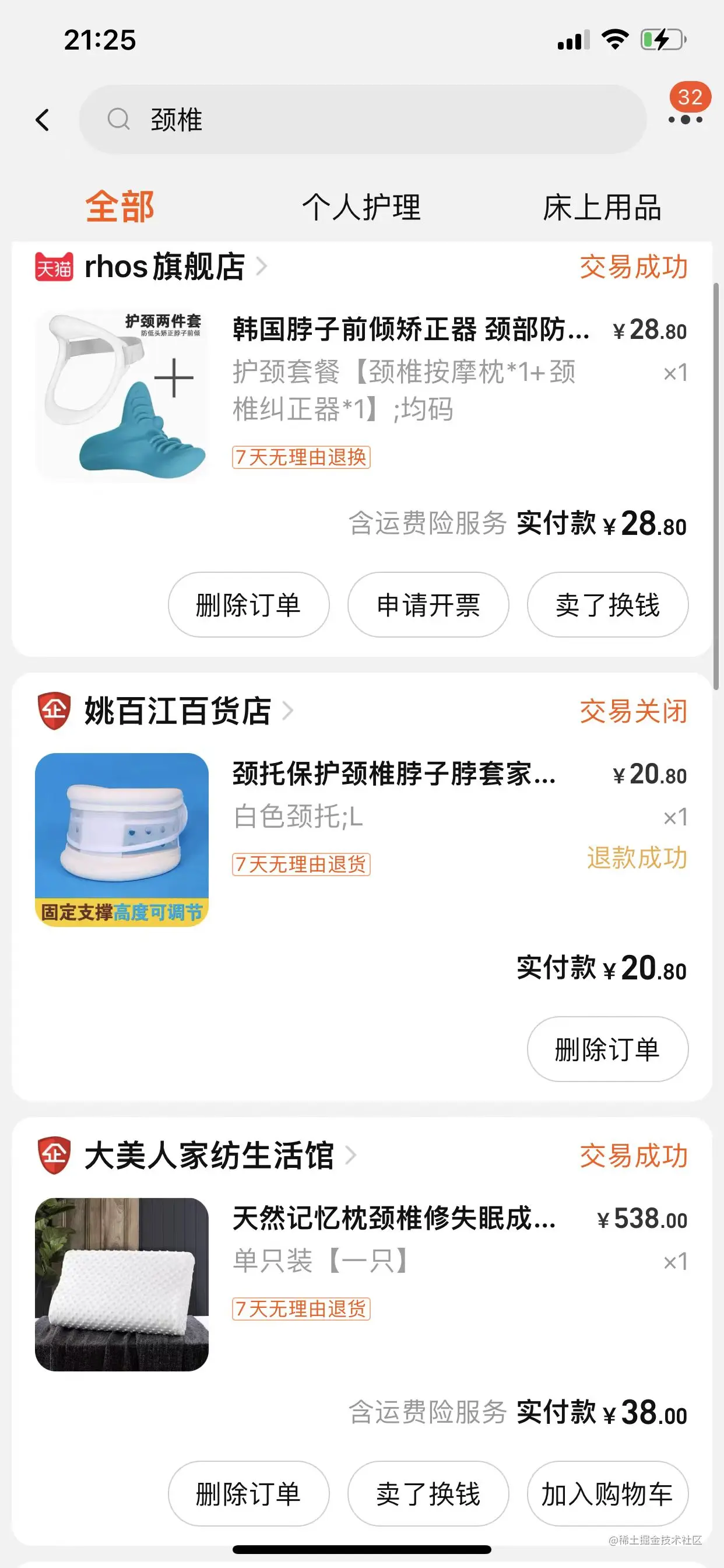Screen dimensions: 724x1568
Task: Switch to the 全部 tab
Action: [120, 207]
